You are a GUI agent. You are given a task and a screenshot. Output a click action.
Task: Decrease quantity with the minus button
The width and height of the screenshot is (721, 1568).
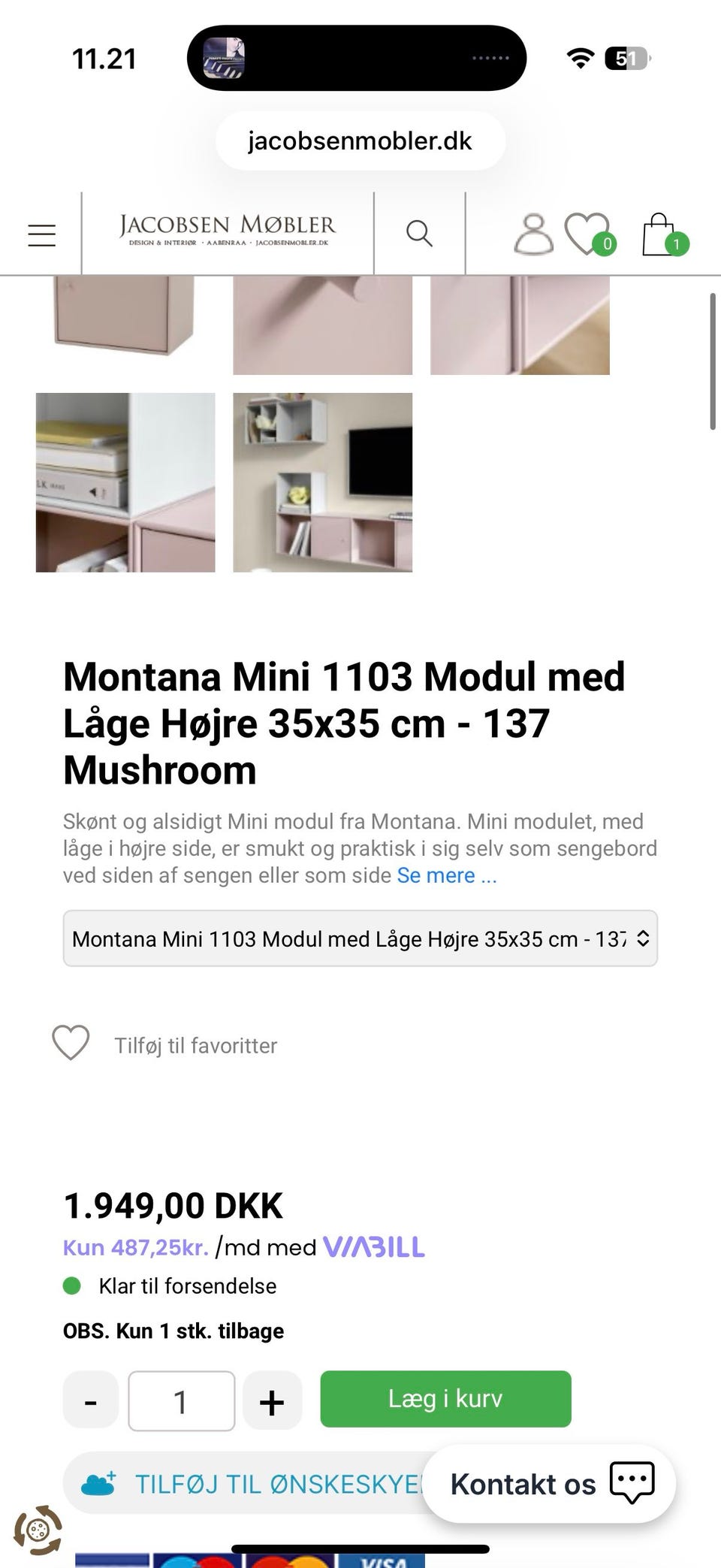91,1400
